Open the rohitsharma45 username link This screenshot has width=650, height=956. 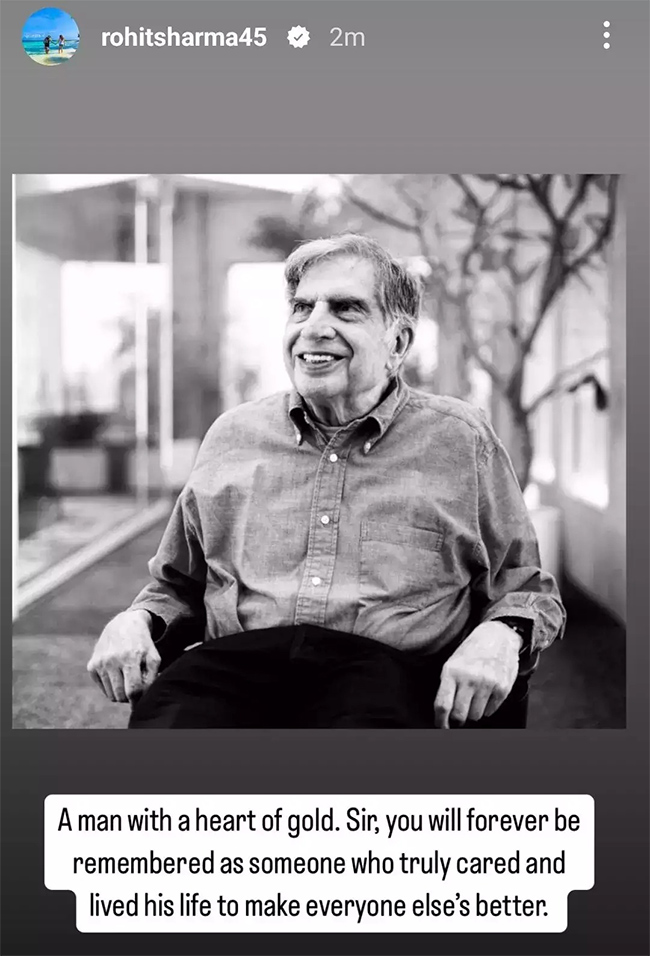point(186,38)
